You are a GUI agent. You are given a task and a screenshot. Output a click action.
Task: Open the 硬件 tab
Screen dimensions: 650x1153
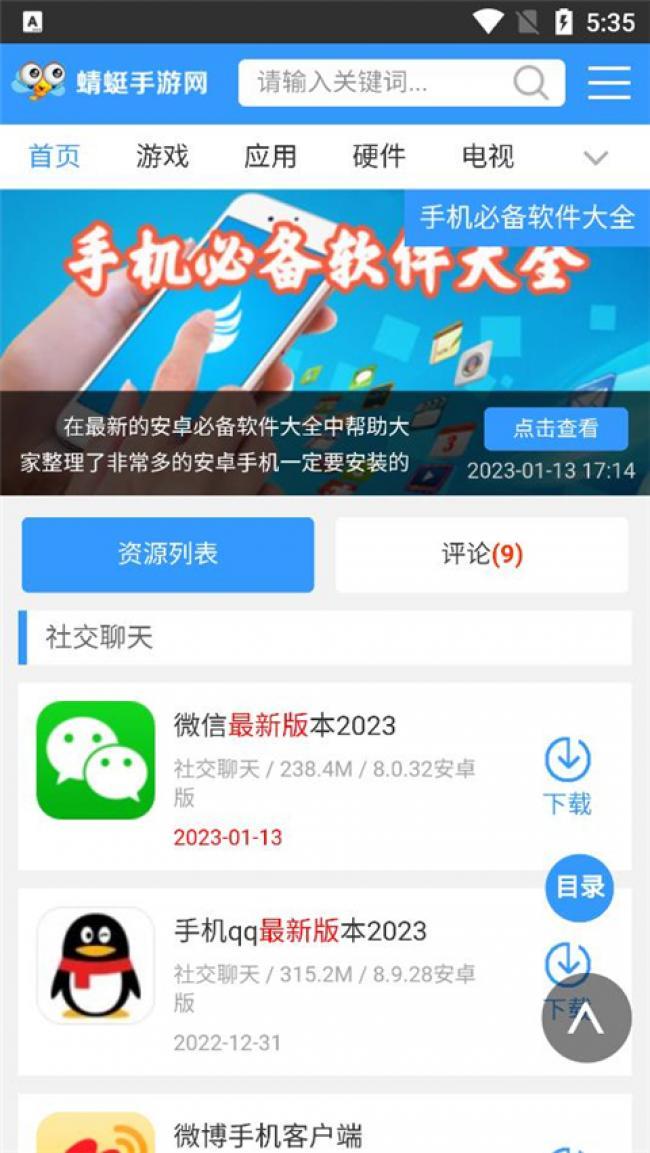379,157
